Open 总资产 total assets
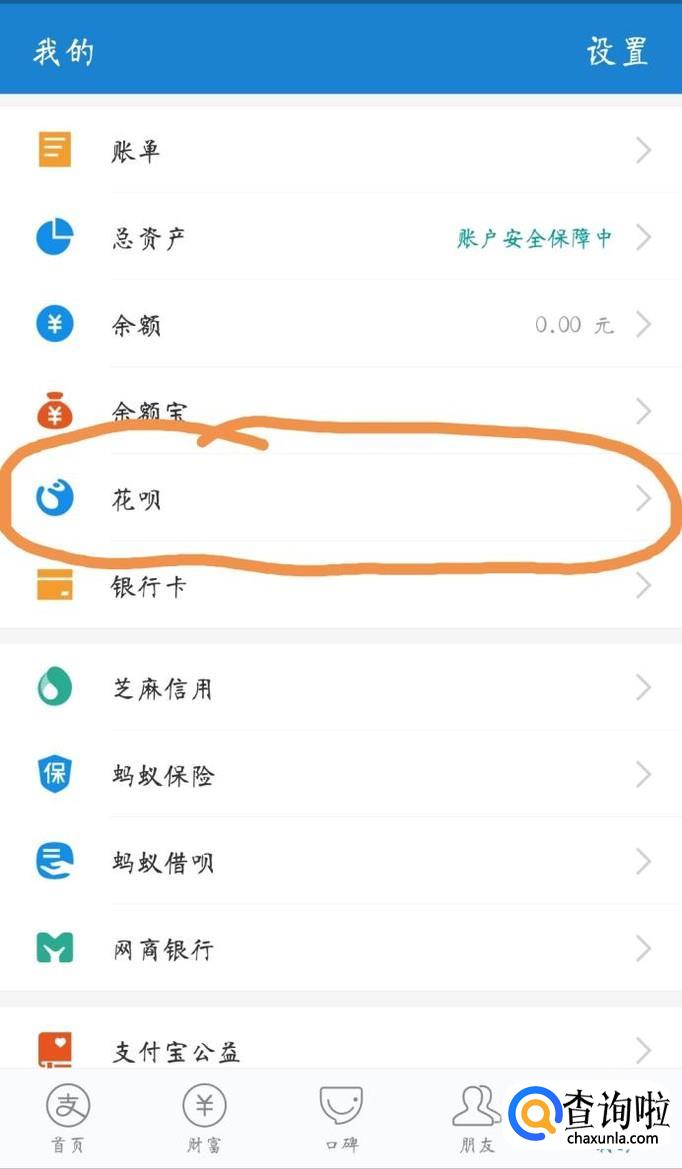This screenshot has height=1169, width=682. 341,238
